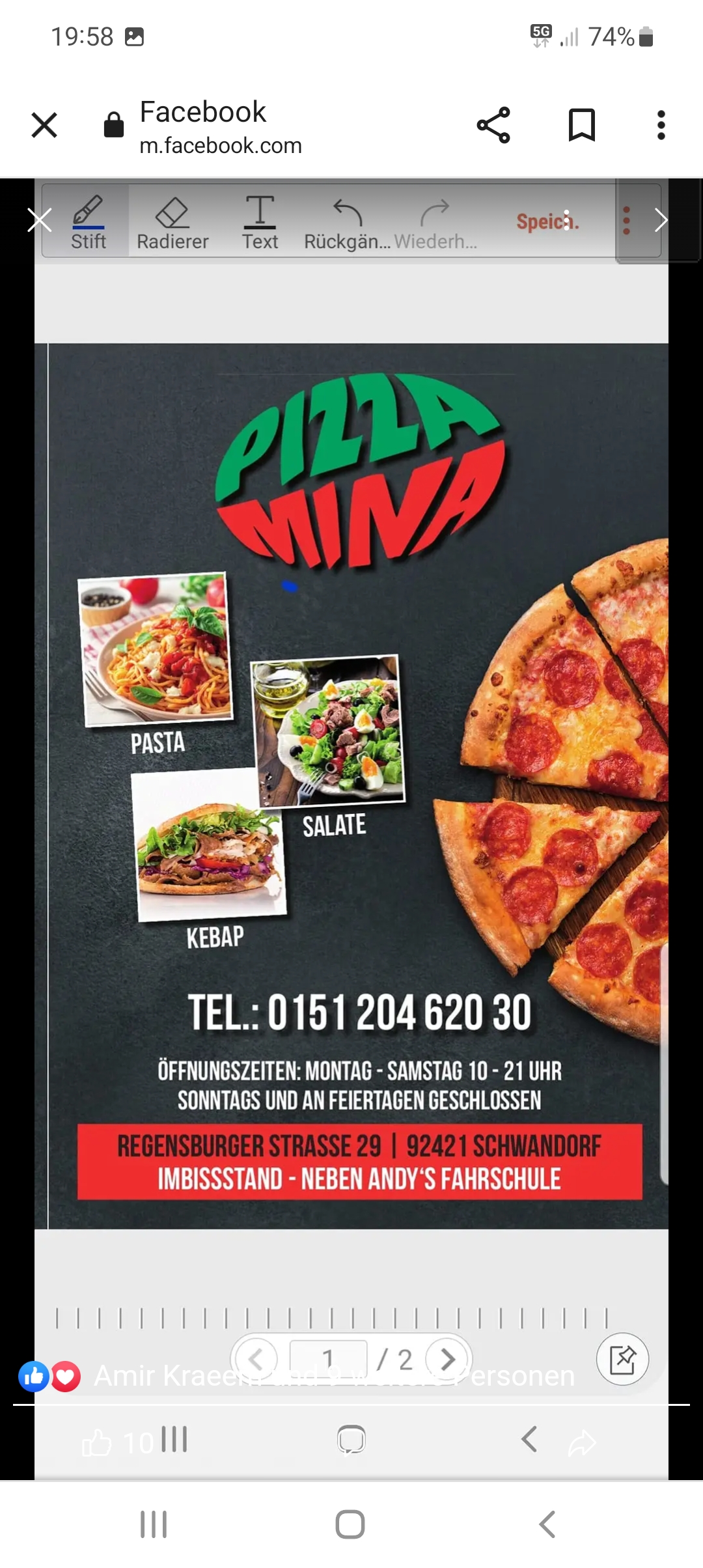Like the Pizza Mina post
This screenshot has height=1568, width=703.
point(96,1443)
